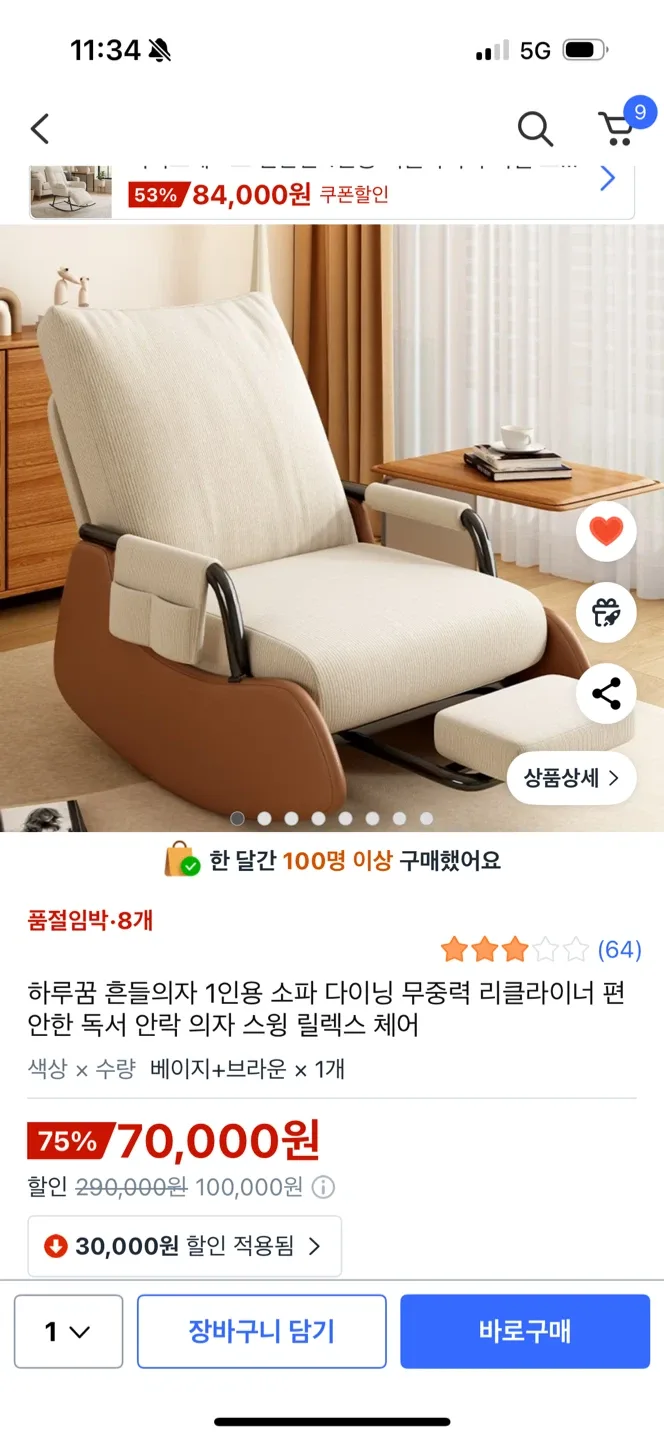This screenshot has height=1440, width=664.
Task: Expand the 30,000원 할인 적용됨 details
Action: pyautogui.click(x=184, y=1246)
